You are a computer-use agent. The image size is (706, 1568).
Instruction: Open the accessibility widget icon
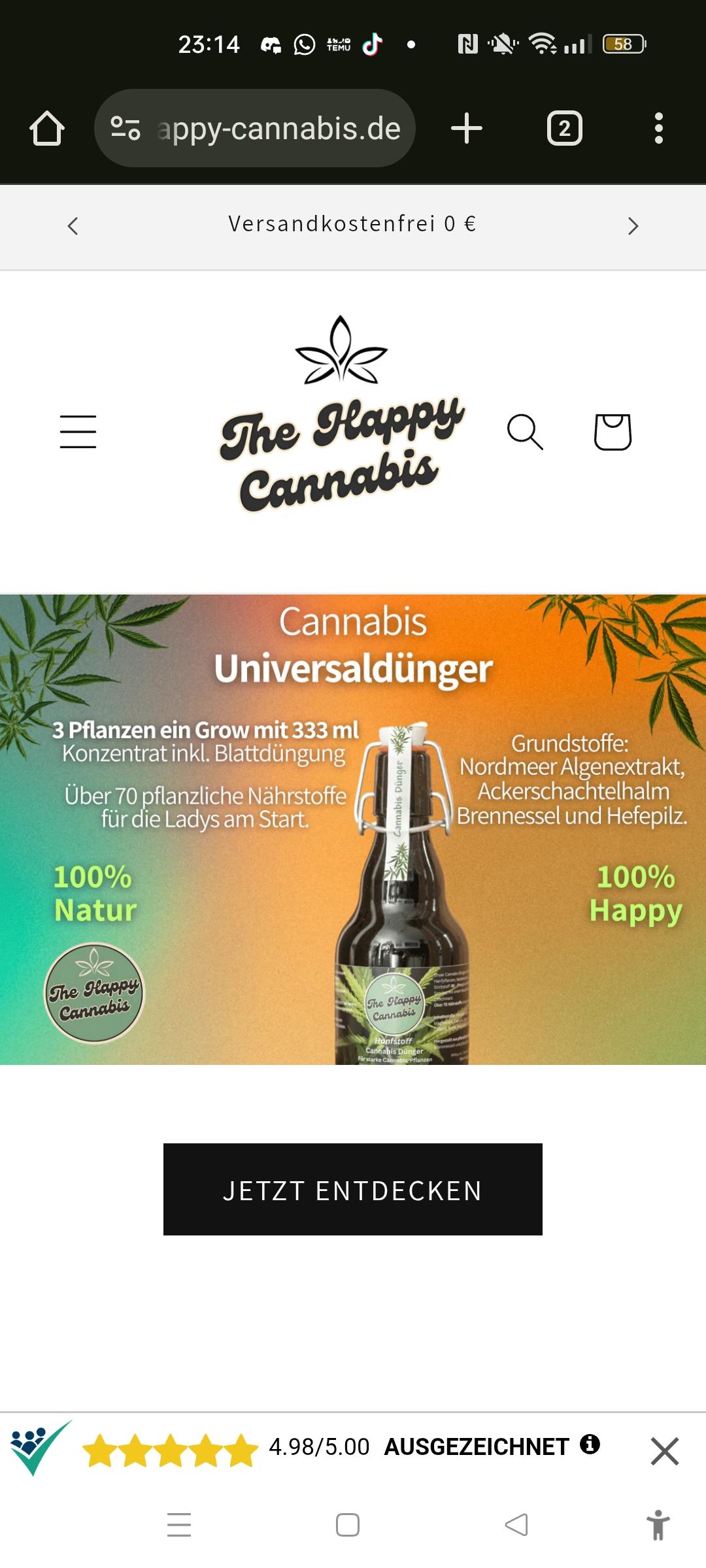[x=658, y=1525]
